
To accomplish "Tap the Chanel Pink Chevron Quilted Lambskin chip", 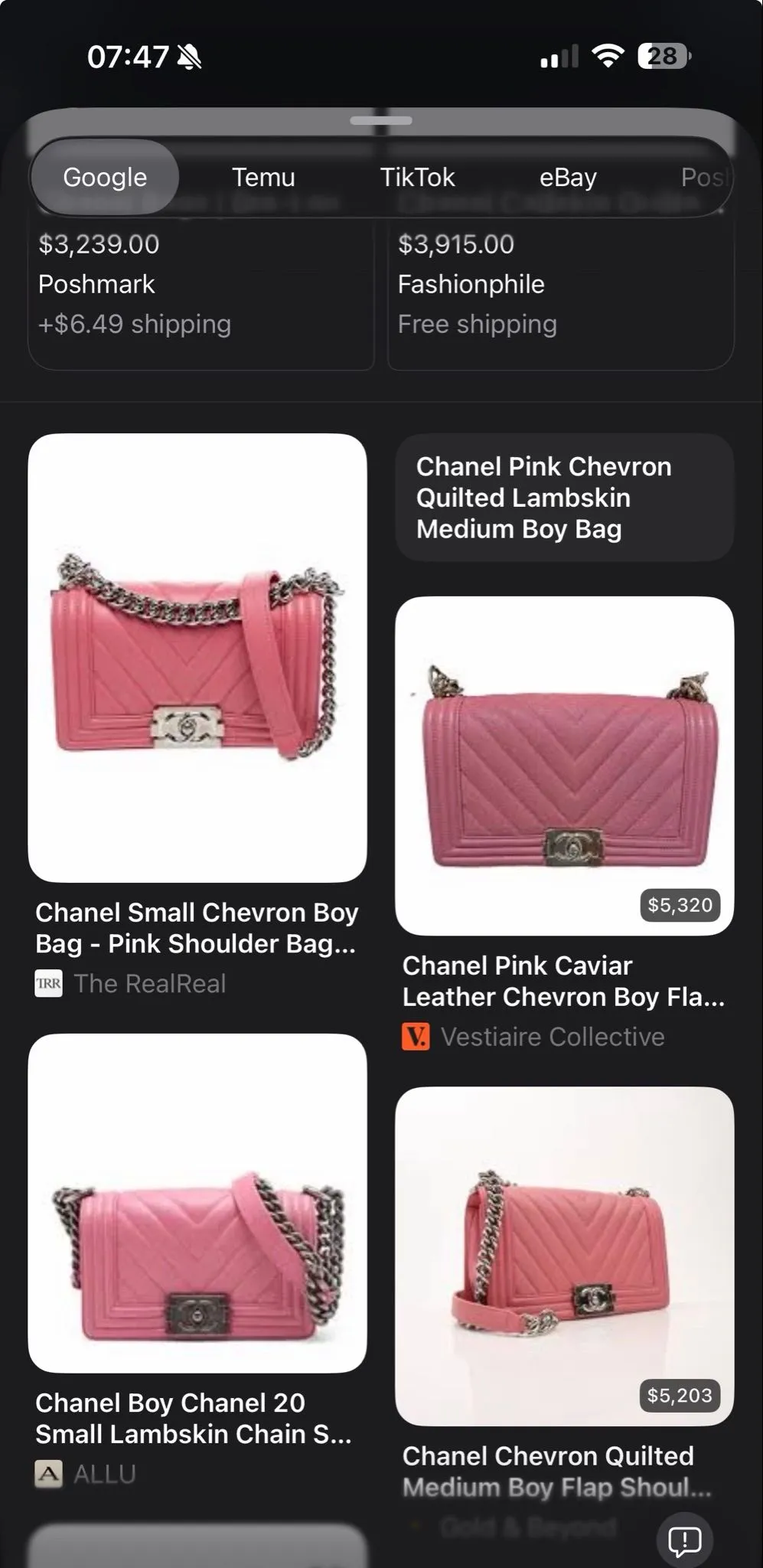I will [x=565, y=498].
